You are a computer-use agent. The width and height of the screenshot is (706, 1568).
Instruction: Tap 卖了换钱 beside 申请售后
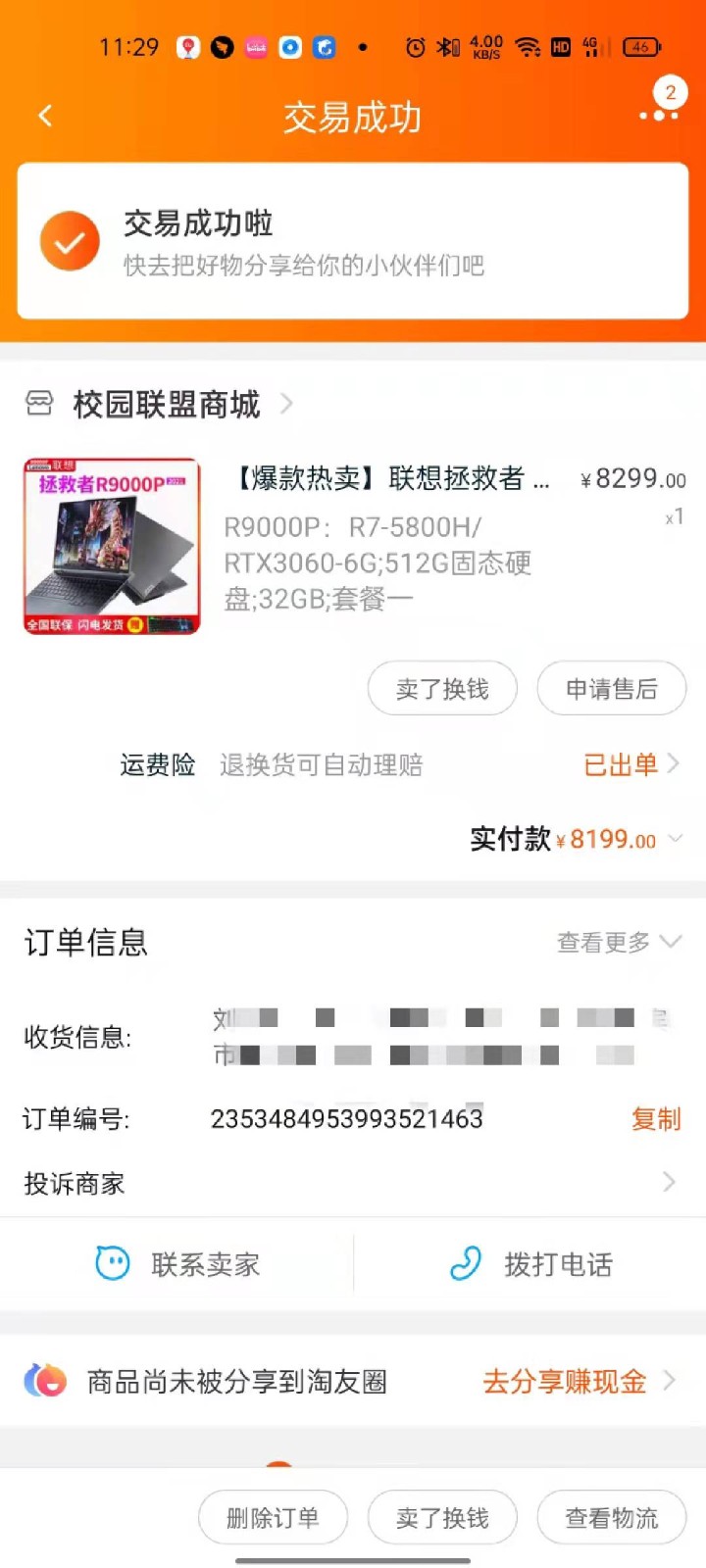(x=442, y=689)
